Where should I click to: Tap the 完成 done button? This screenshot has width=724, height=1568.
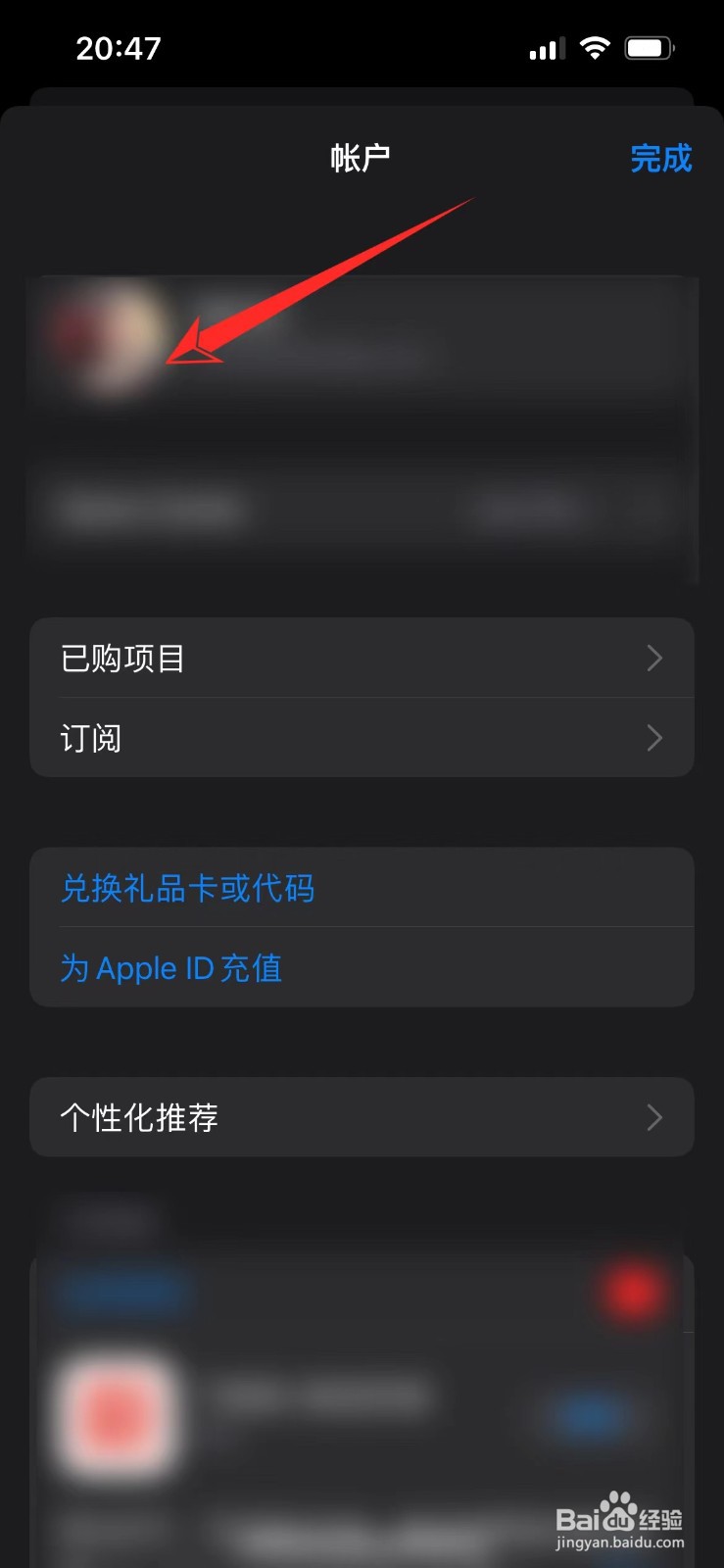click(661, 158)
